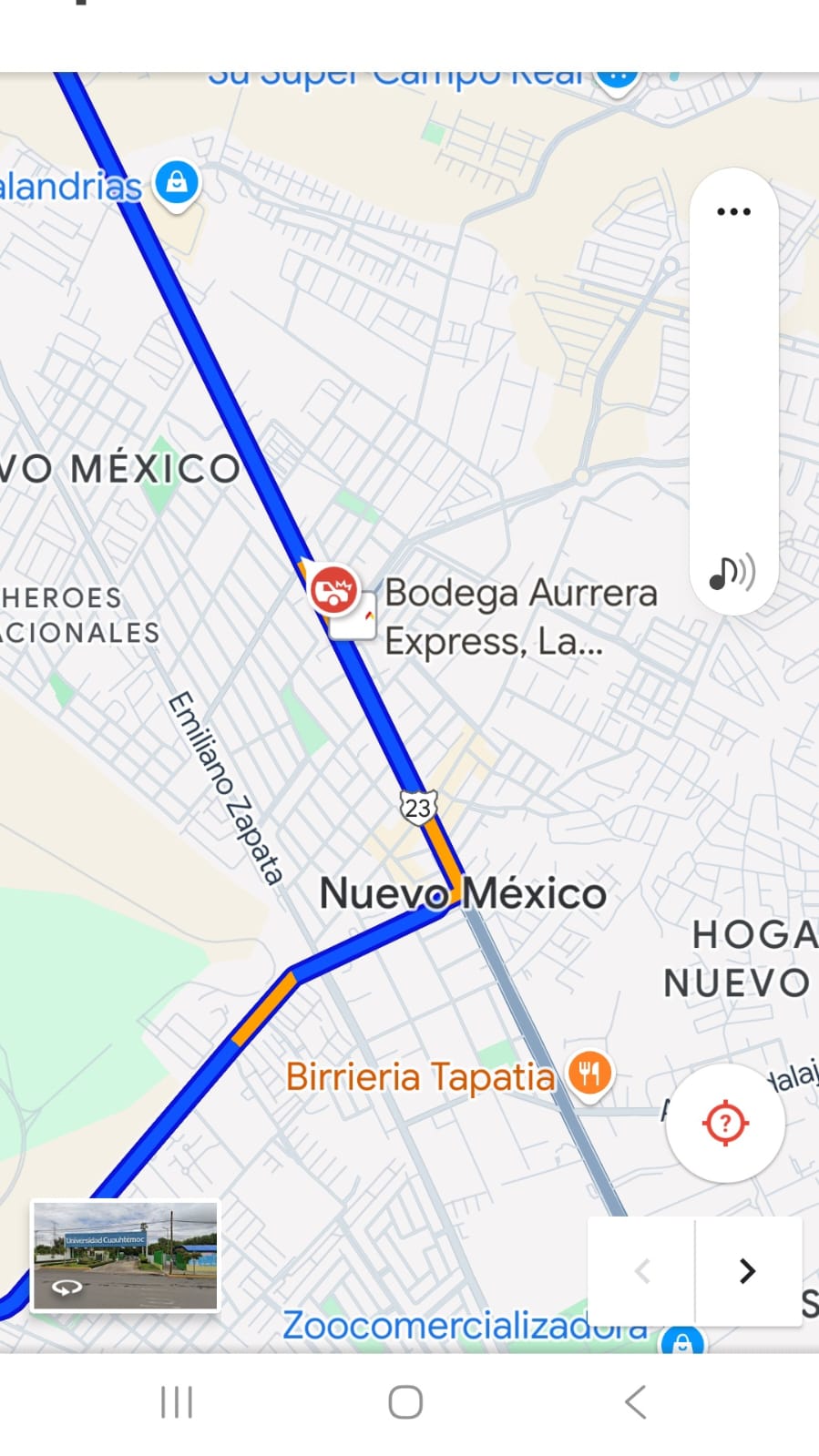Tap the red location compass button

[x=725, y=1122]
